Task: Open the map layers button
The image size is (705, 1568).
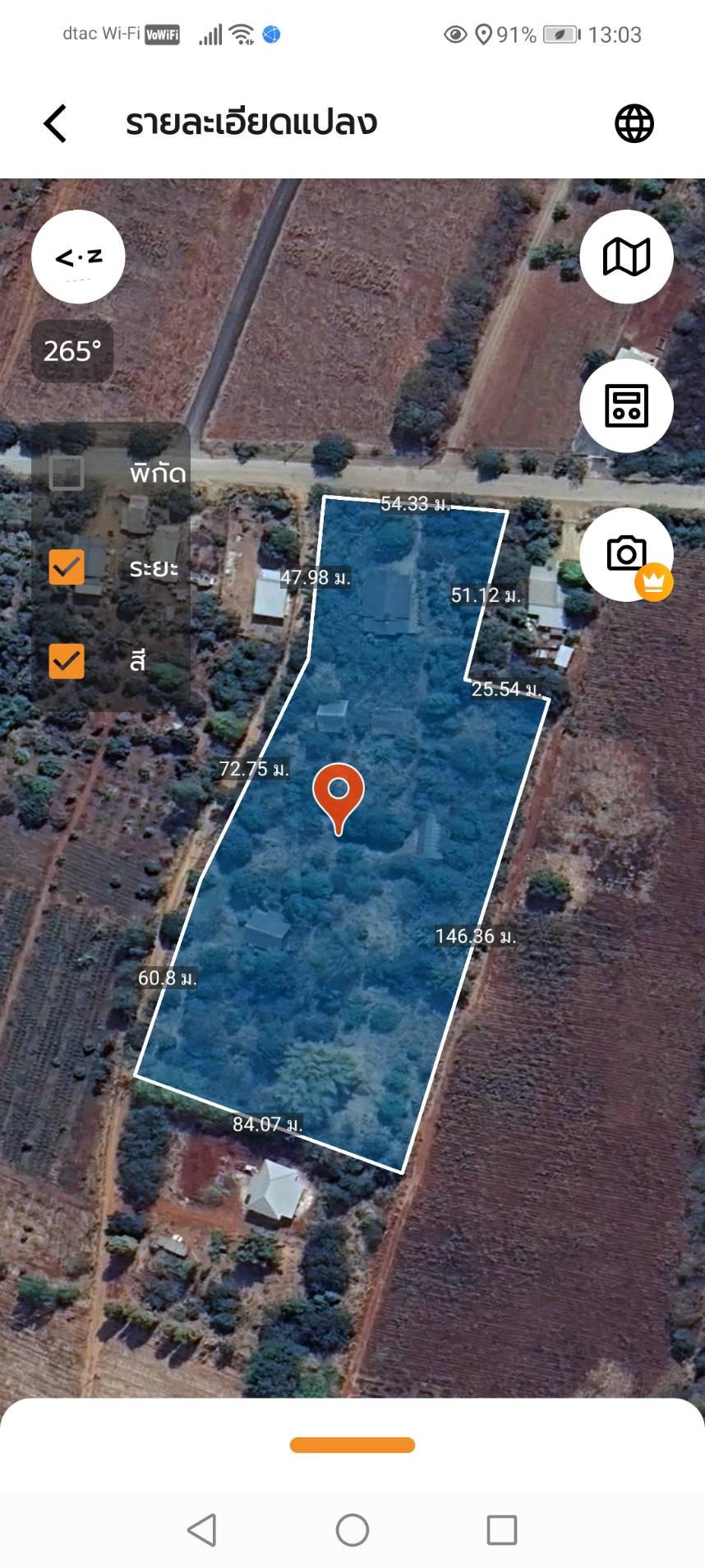Action: (x=626, y=257)
